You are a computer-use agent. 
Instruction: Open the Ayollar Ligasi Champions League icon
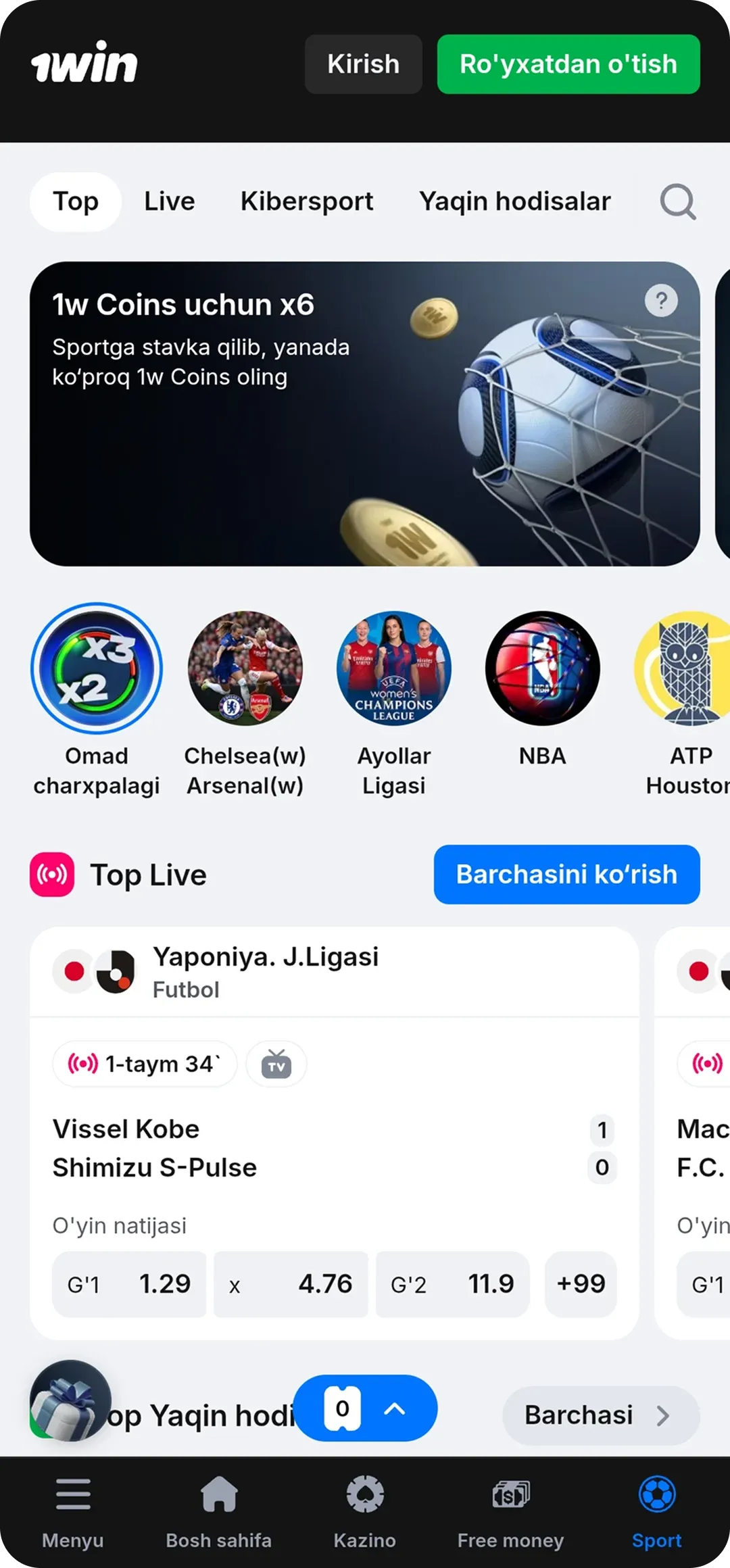coord(393,668)
